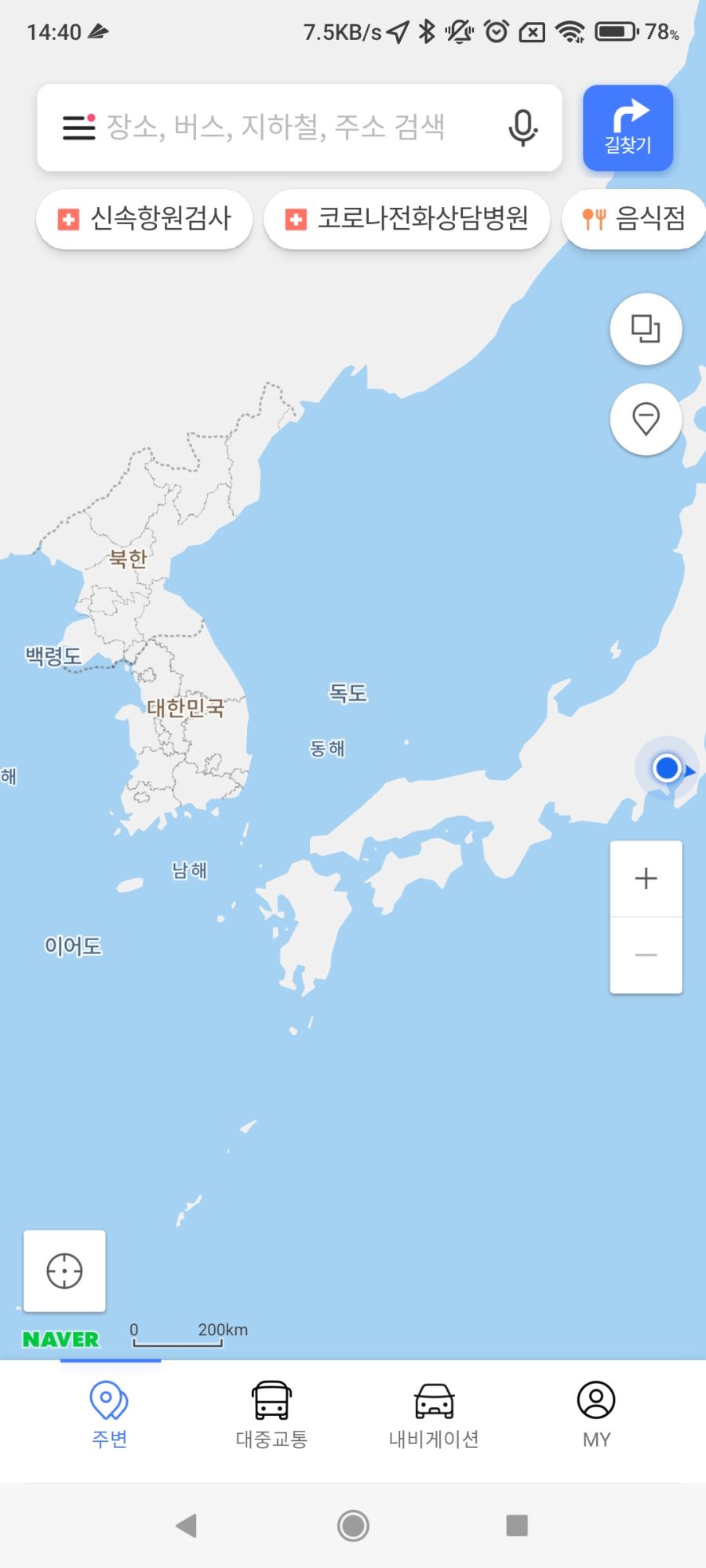Zoom out with the minus button
This screenshot has width=706, height=1568.
pyautogui.click(x=646, y=955)
